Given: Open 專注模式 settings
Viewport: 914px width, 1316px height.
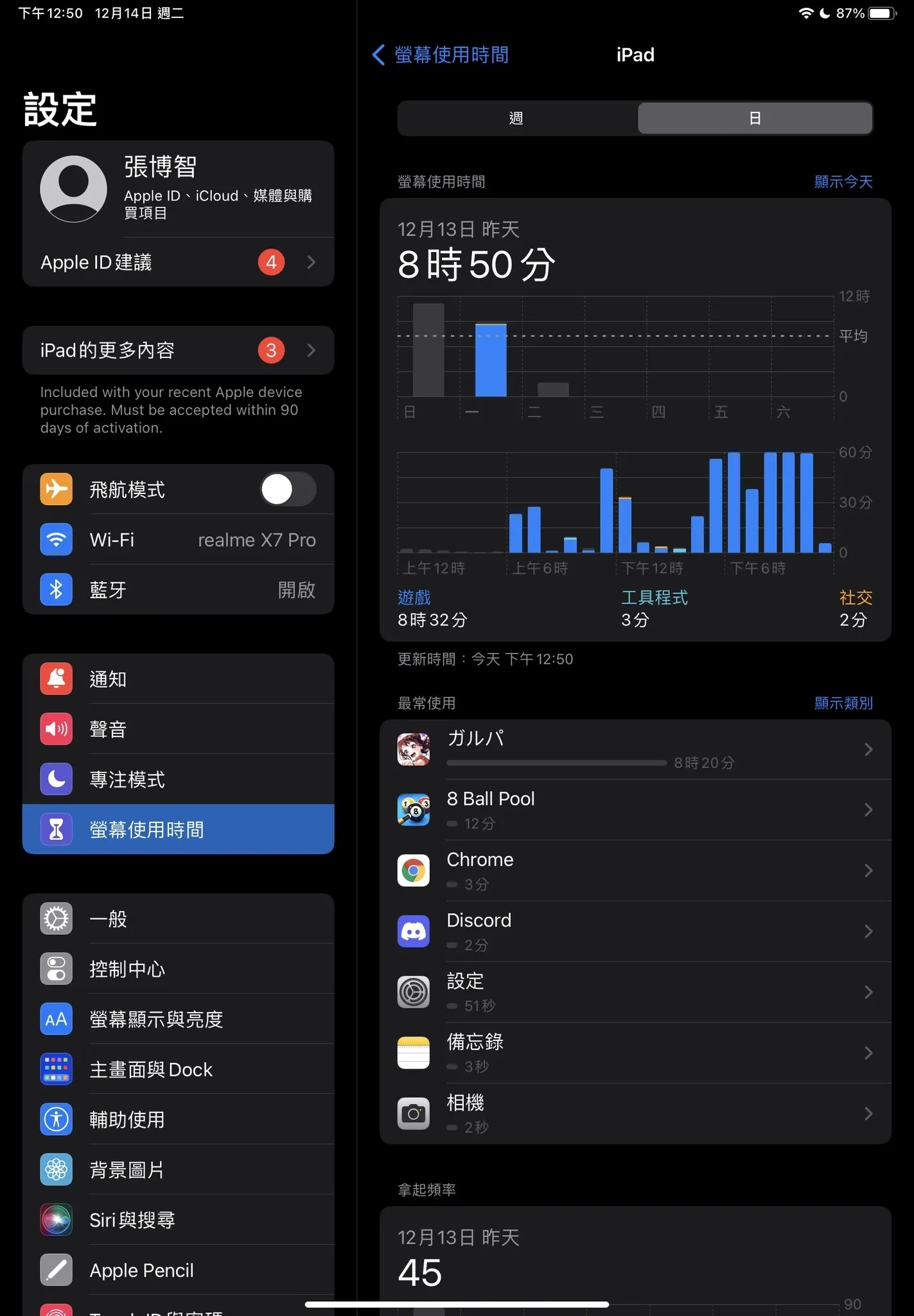Looking at the screenshot, I should tap(178, 779).
